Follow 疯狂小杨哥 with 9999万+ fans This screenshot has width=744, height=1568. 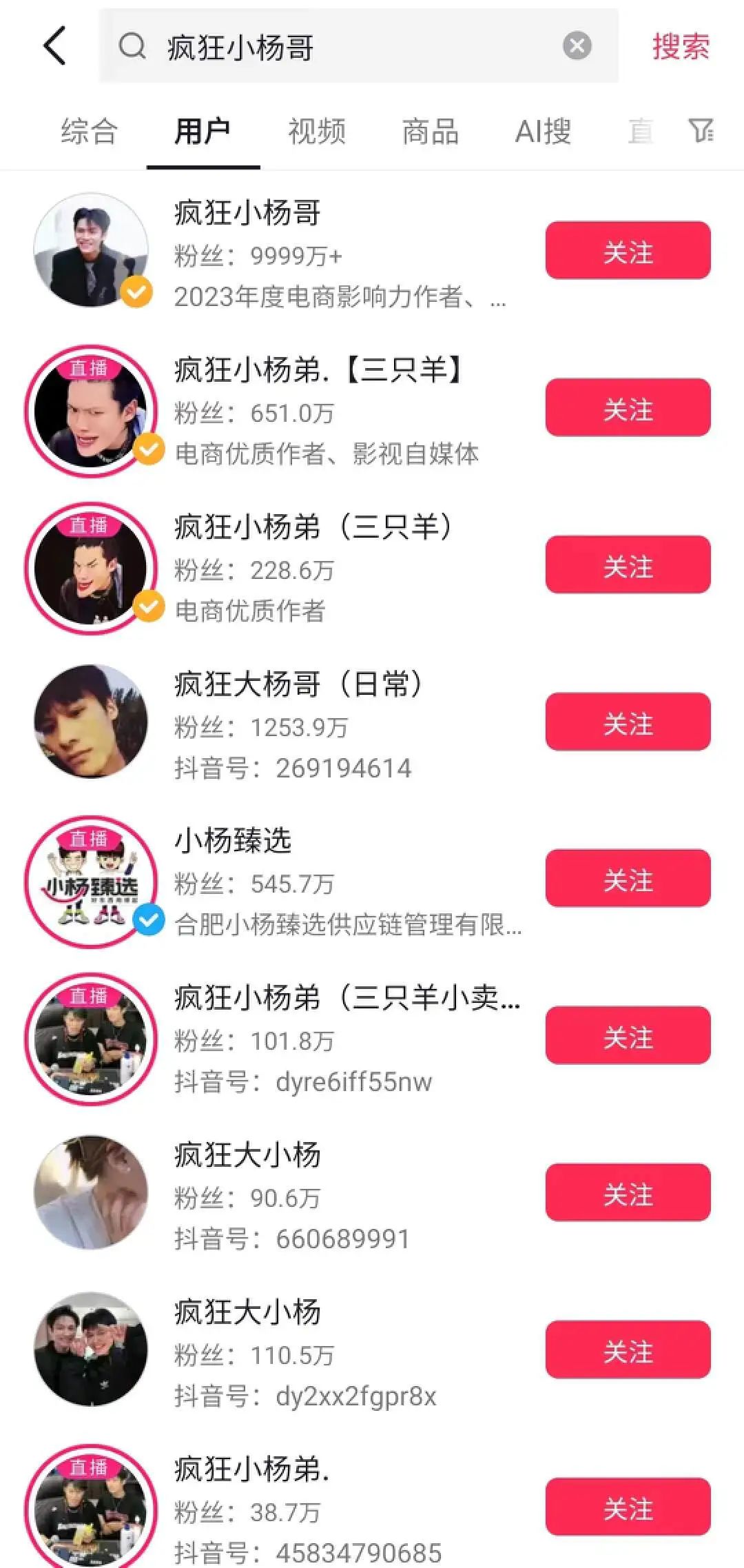628,250
